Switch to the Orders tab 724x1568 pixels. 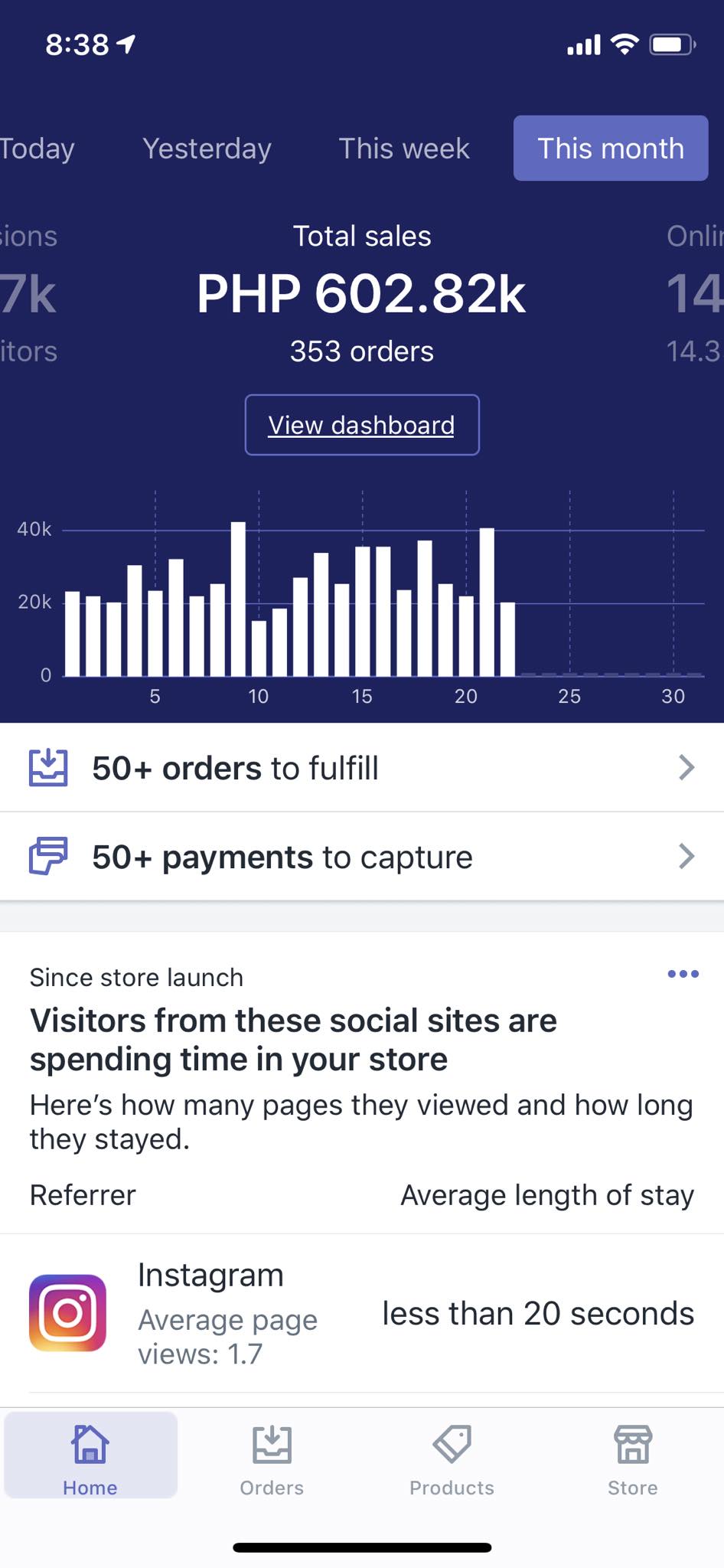(x=272, y=1457)
